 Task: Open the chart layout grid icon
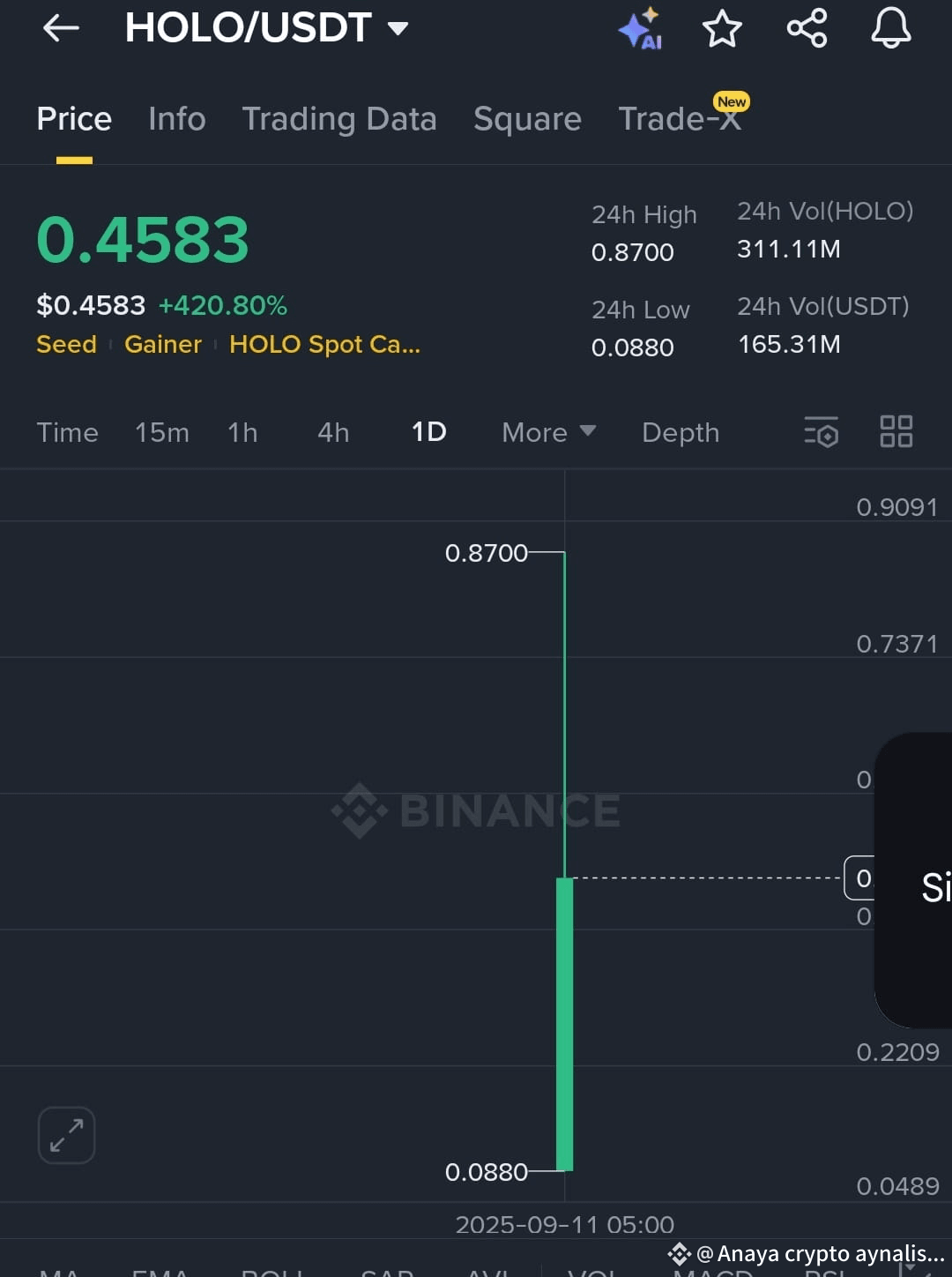[x=896, y=432]
